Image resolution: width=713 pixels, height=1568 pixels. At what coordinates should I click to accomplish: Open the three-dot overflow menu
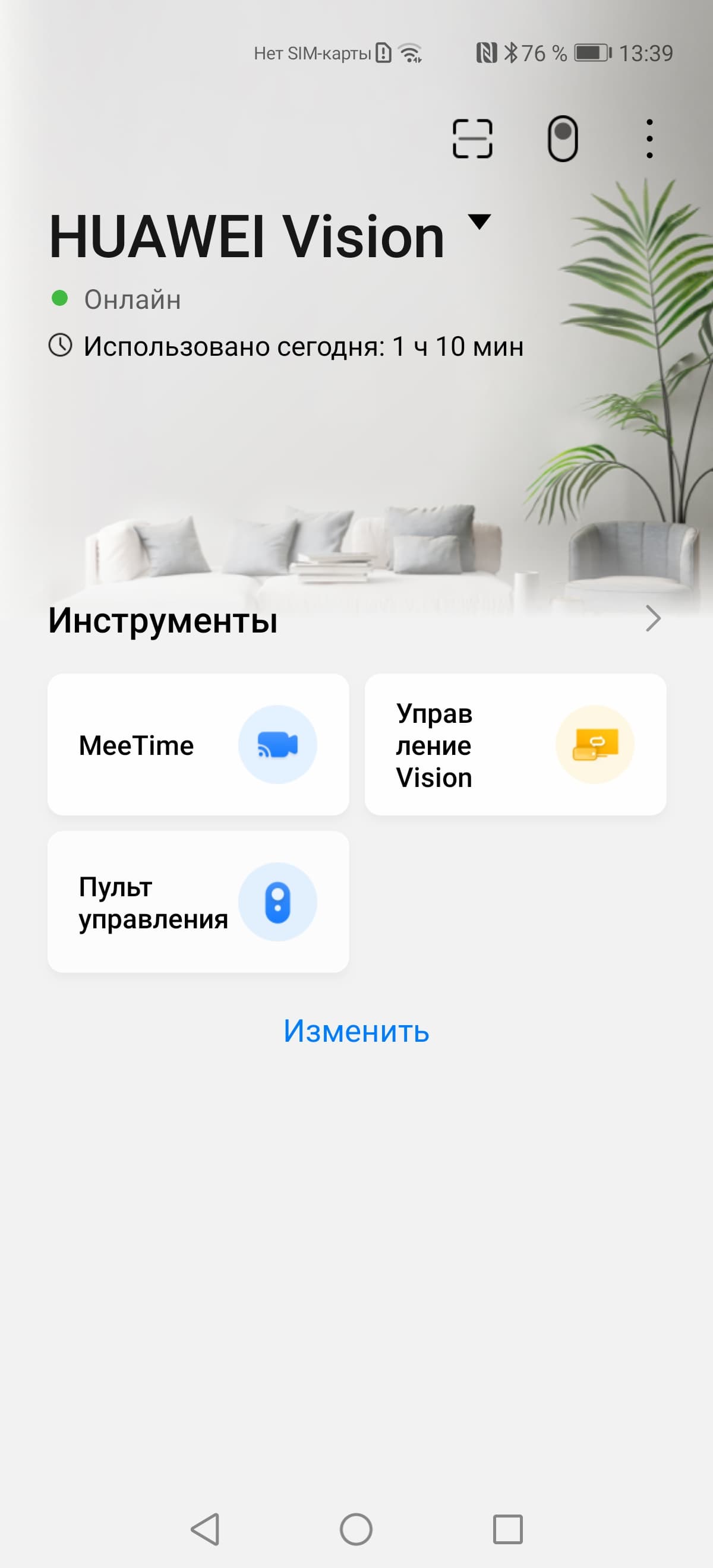point(649,139)
